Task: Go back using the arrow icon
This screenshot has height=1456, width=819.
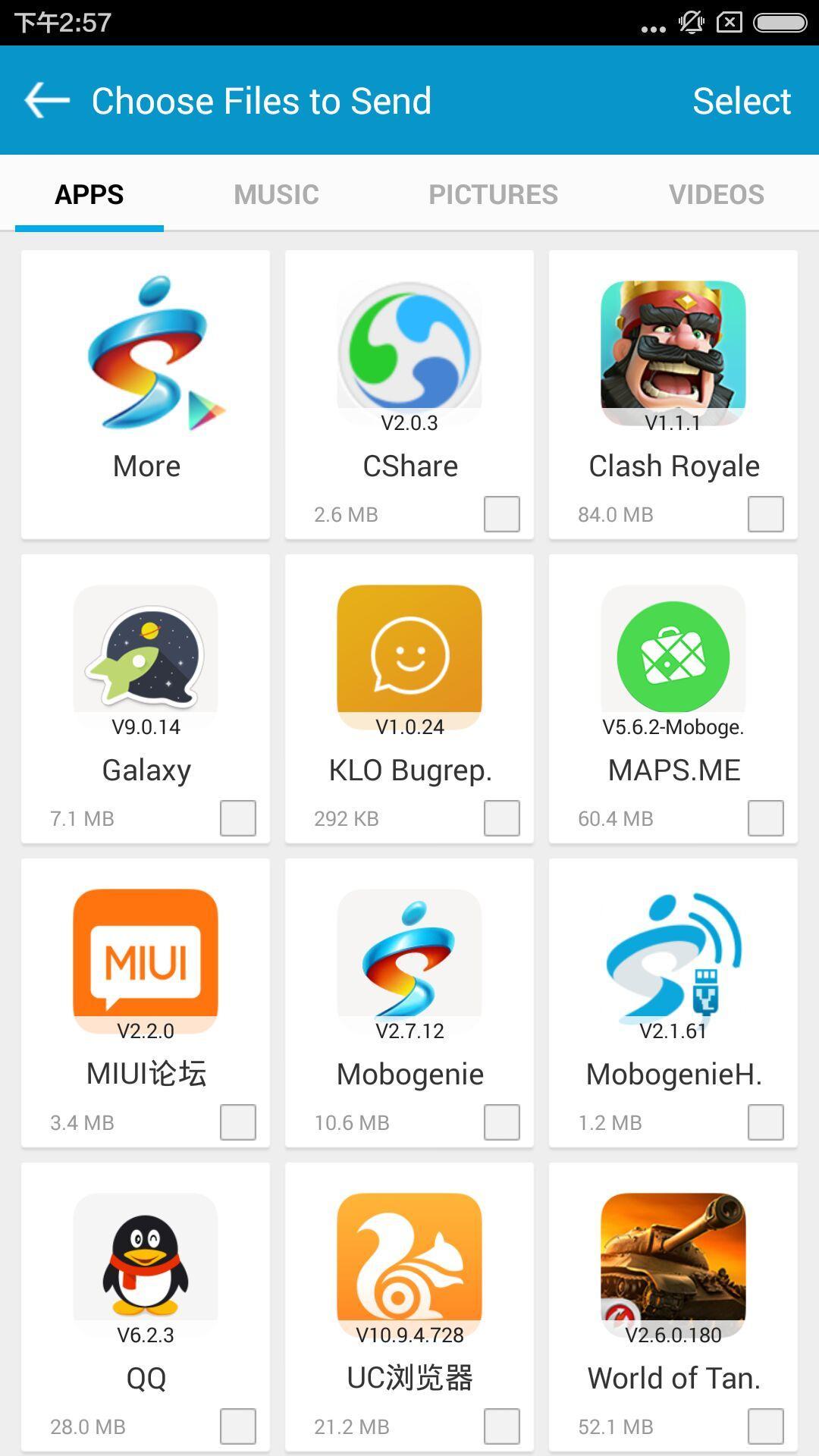Action: click(x=47, y=101)
